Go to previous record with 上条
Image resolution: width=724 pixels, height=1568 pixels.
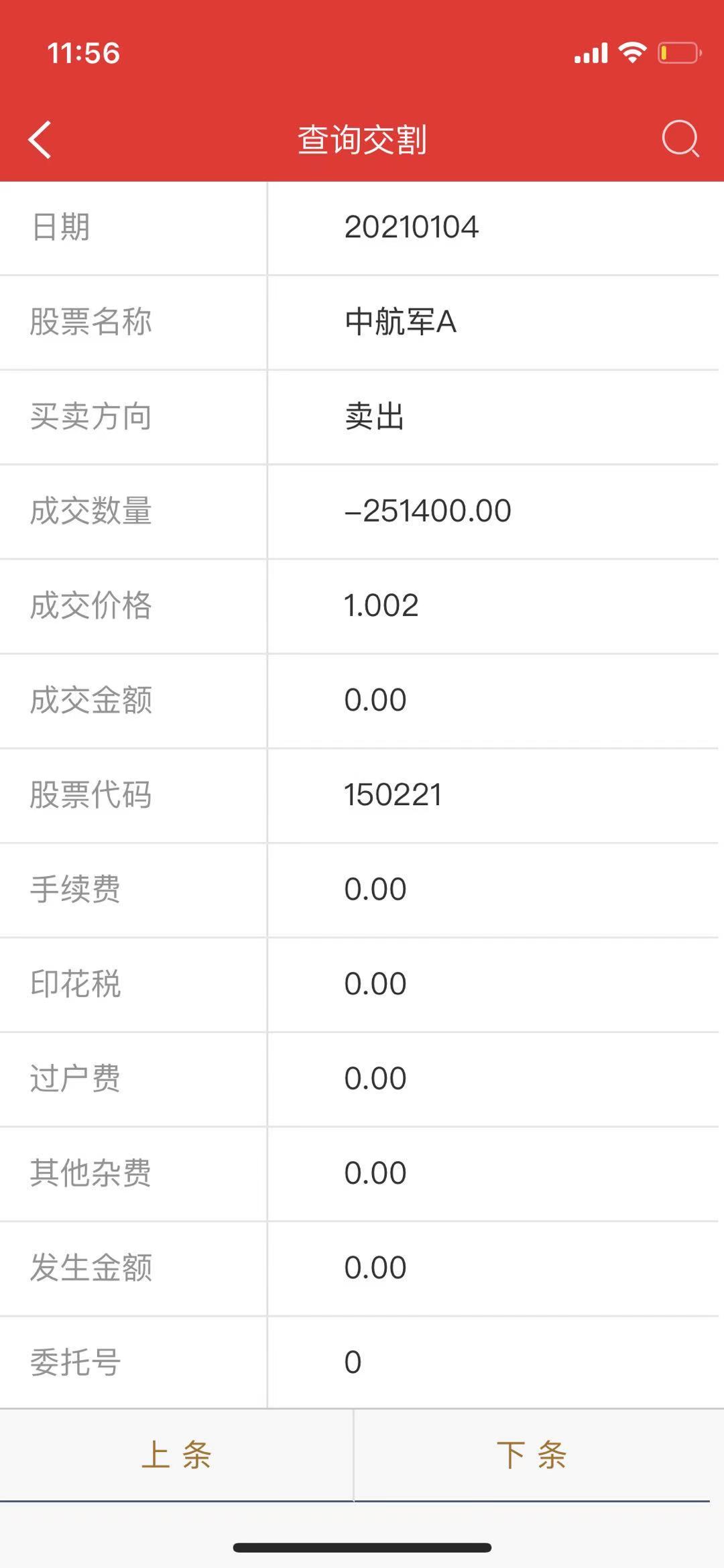(x=176, y=1455)
